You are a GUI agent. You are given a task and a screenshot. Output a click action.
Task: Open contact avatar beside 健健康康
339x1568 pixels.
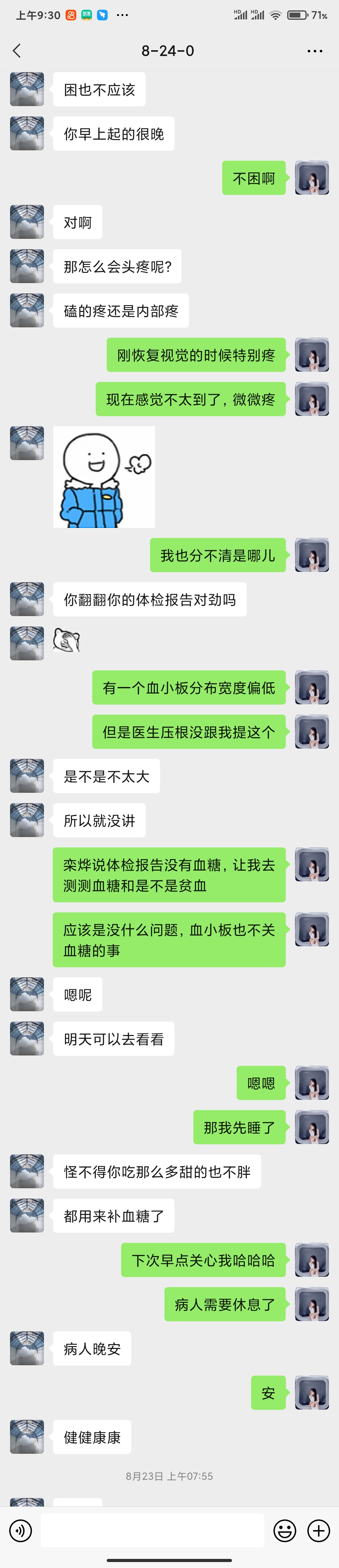tap(27, 1436)
